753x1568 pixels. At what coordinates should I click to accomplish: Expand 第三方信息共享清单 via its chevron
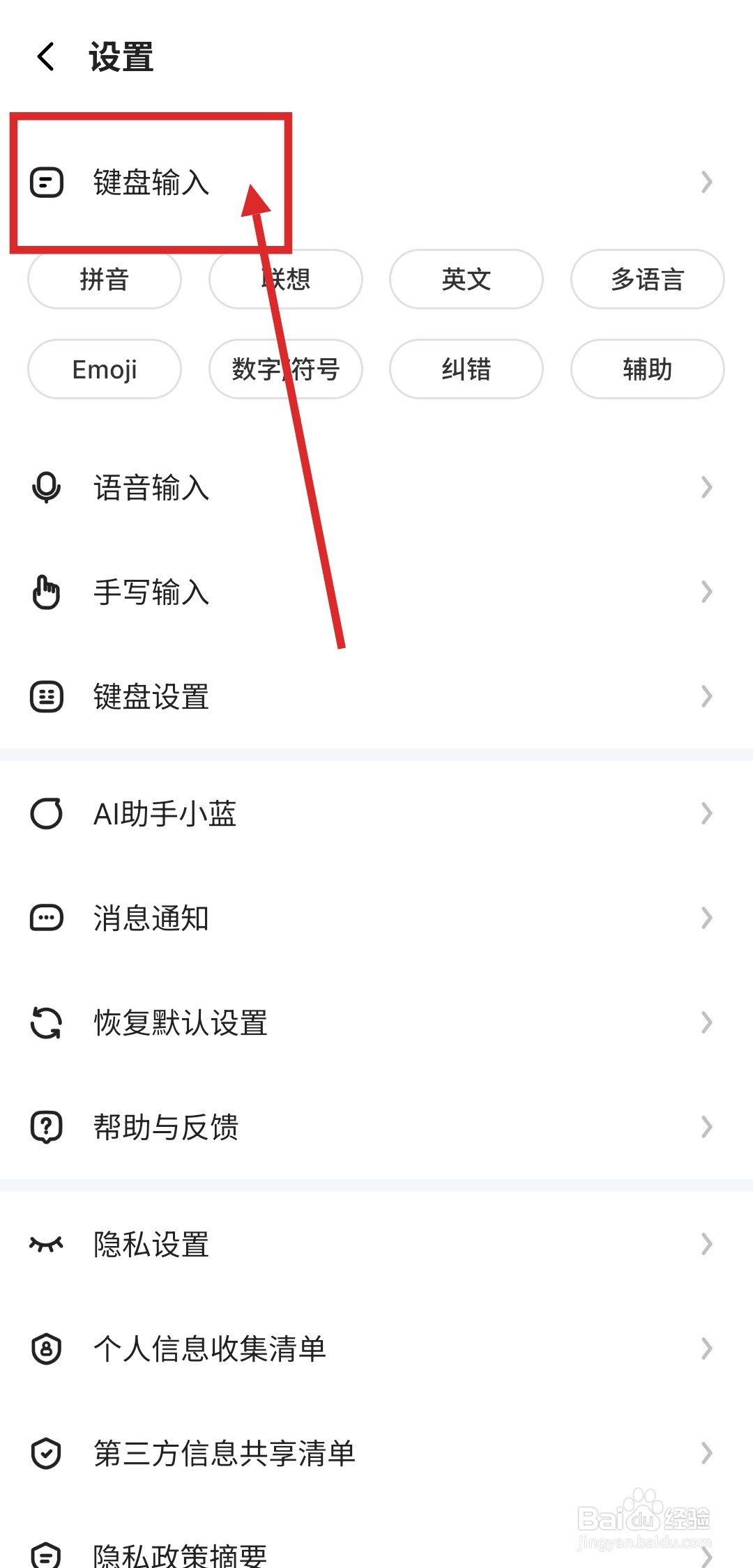[x=706, y=1453]
